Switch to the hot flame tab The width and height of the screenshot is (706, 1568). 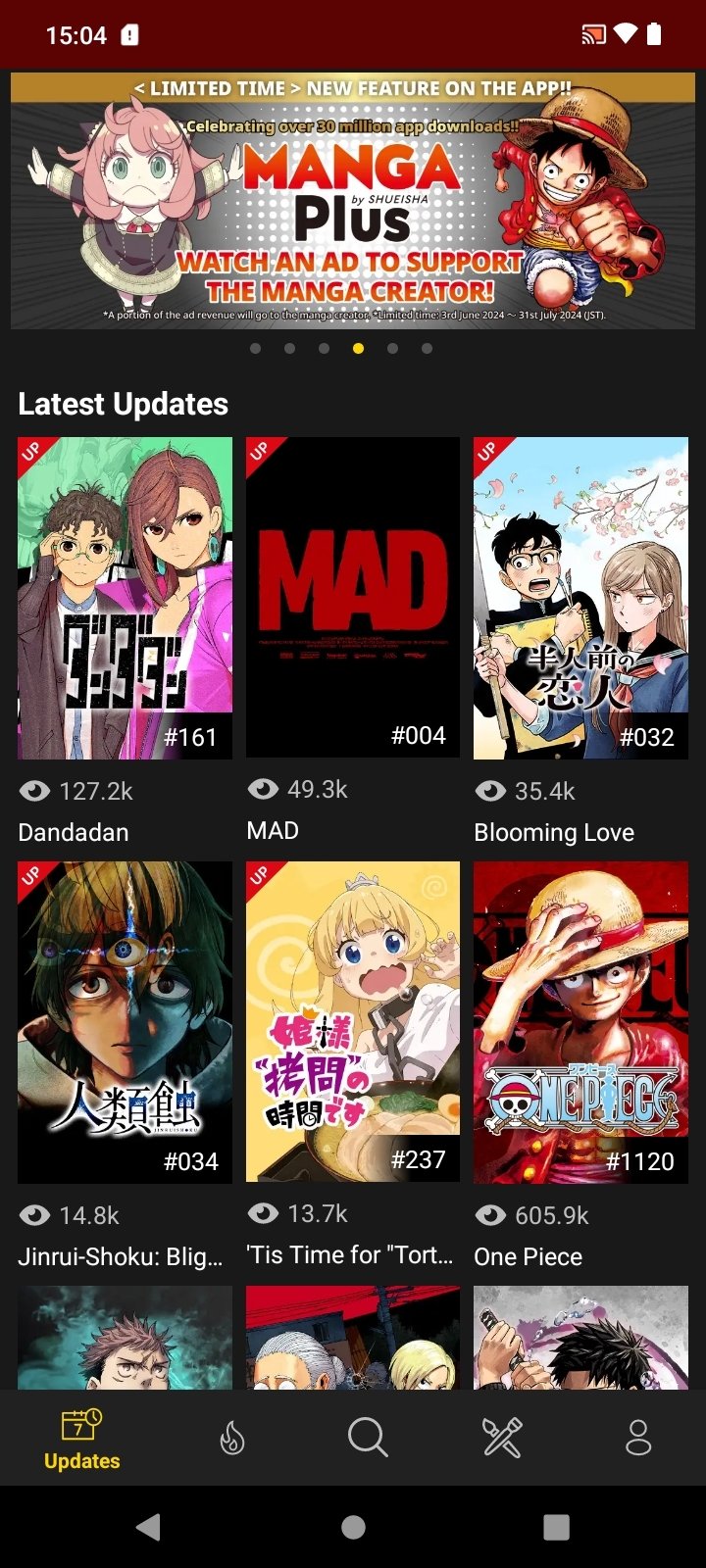tap(232, 1439)
